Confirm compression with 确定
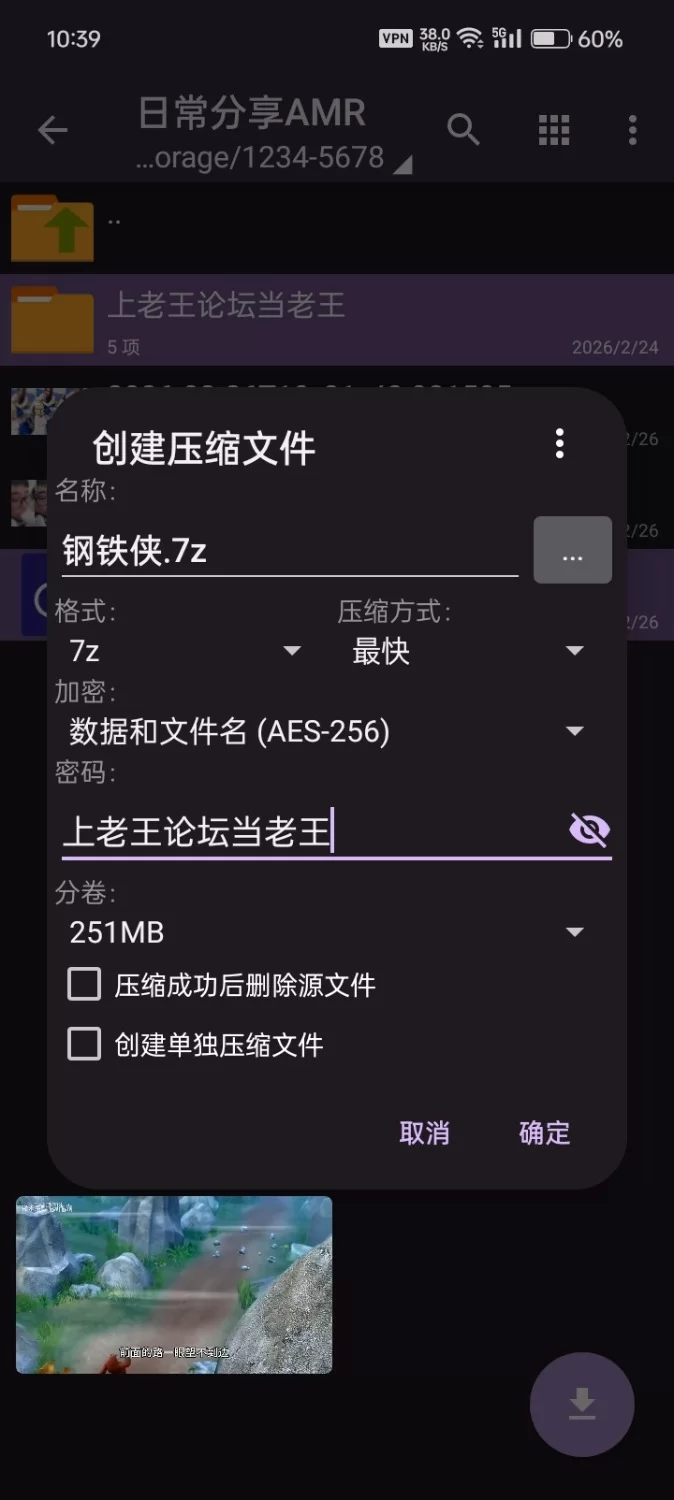Image resolution: width=674 pixels, height=1500 pixels. (x=544, y=1133)
